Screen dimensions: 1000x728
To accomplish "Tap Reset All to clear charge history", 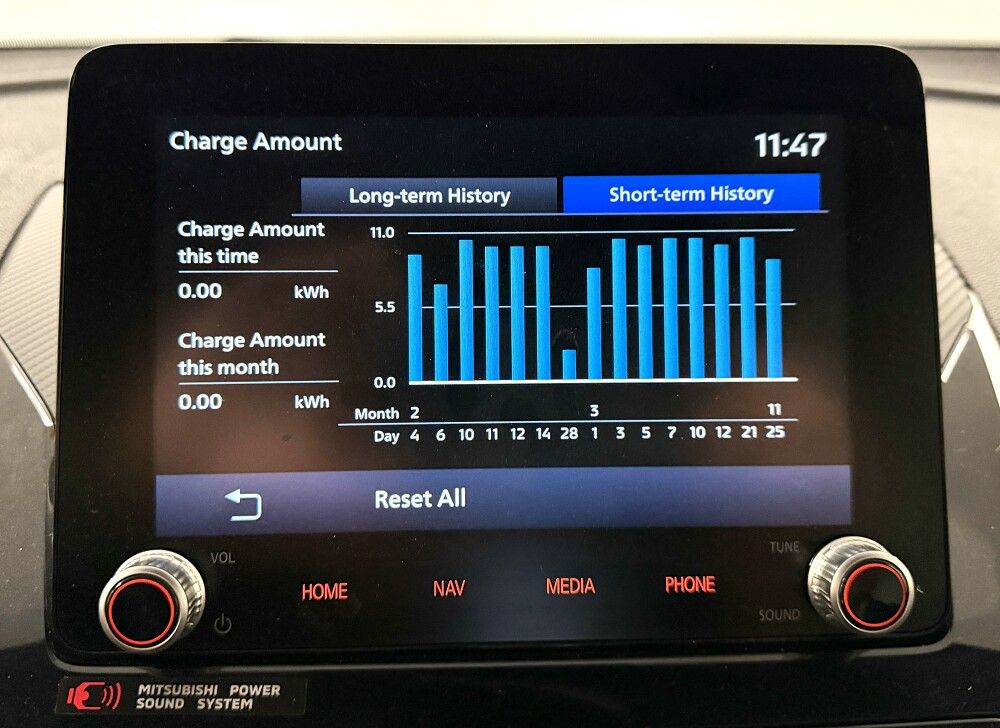I will (420, 499).
